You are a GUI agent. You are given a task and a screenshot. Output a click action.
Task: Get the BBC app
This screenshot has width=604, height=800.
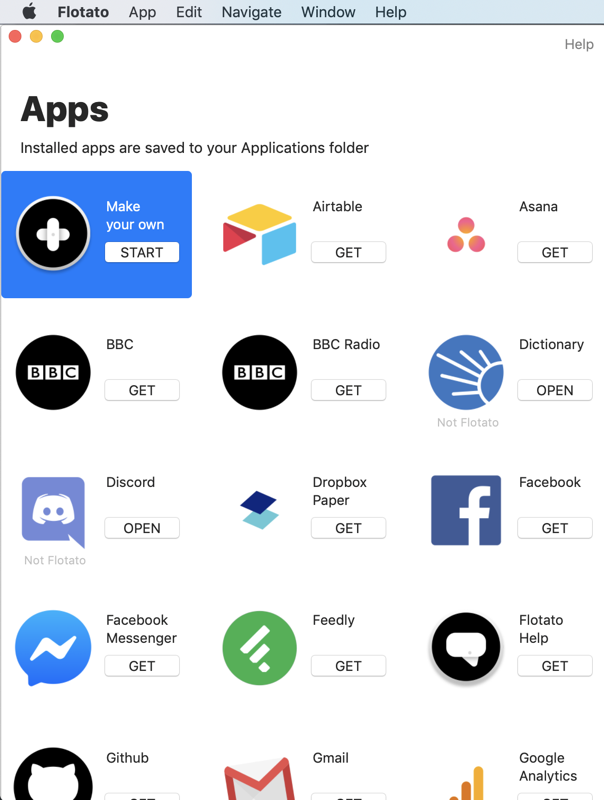(142, 390)
